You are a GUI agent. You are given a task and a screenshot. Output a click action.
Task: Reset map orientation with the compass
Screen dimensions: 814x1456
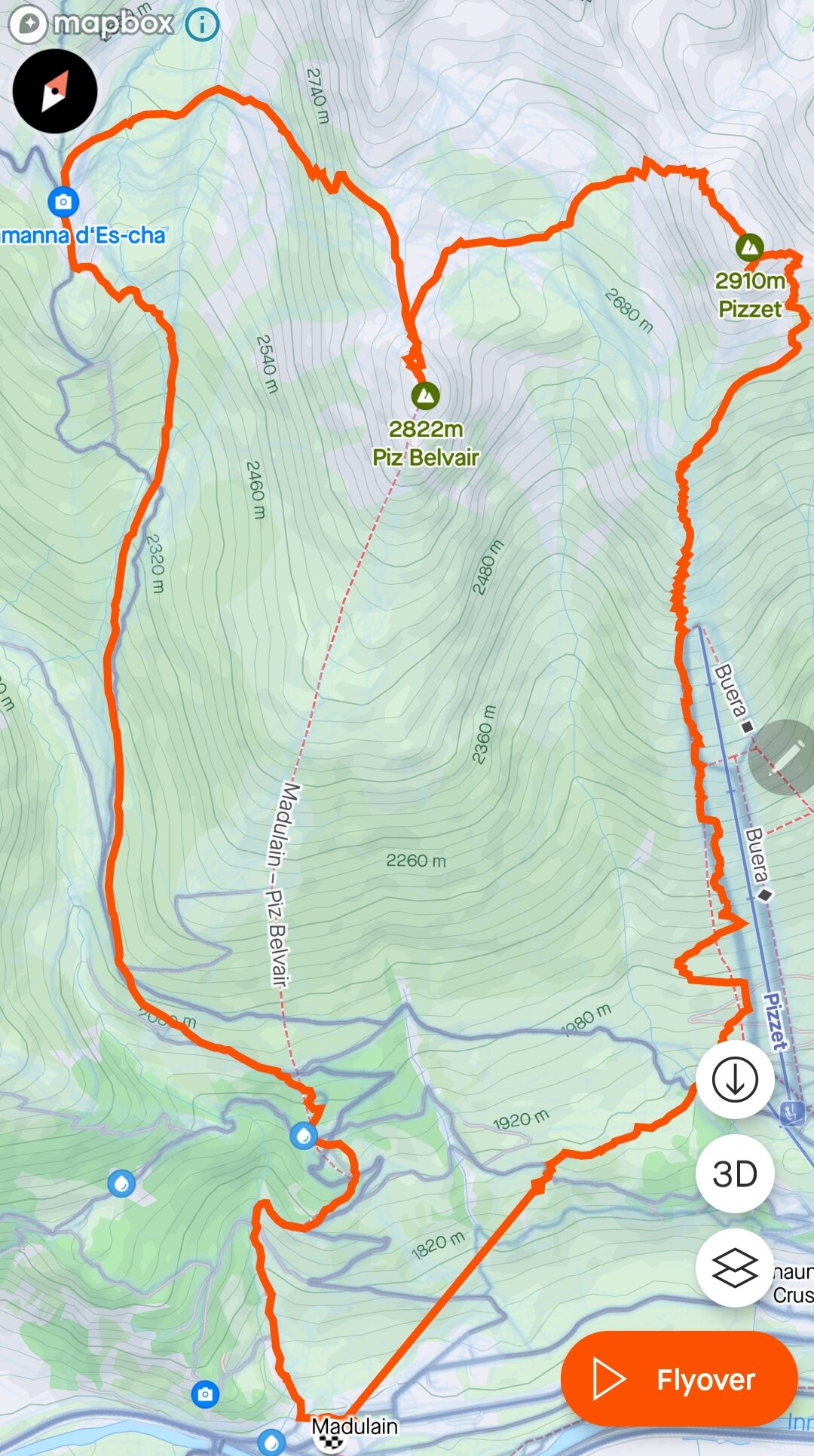point(55,91)
